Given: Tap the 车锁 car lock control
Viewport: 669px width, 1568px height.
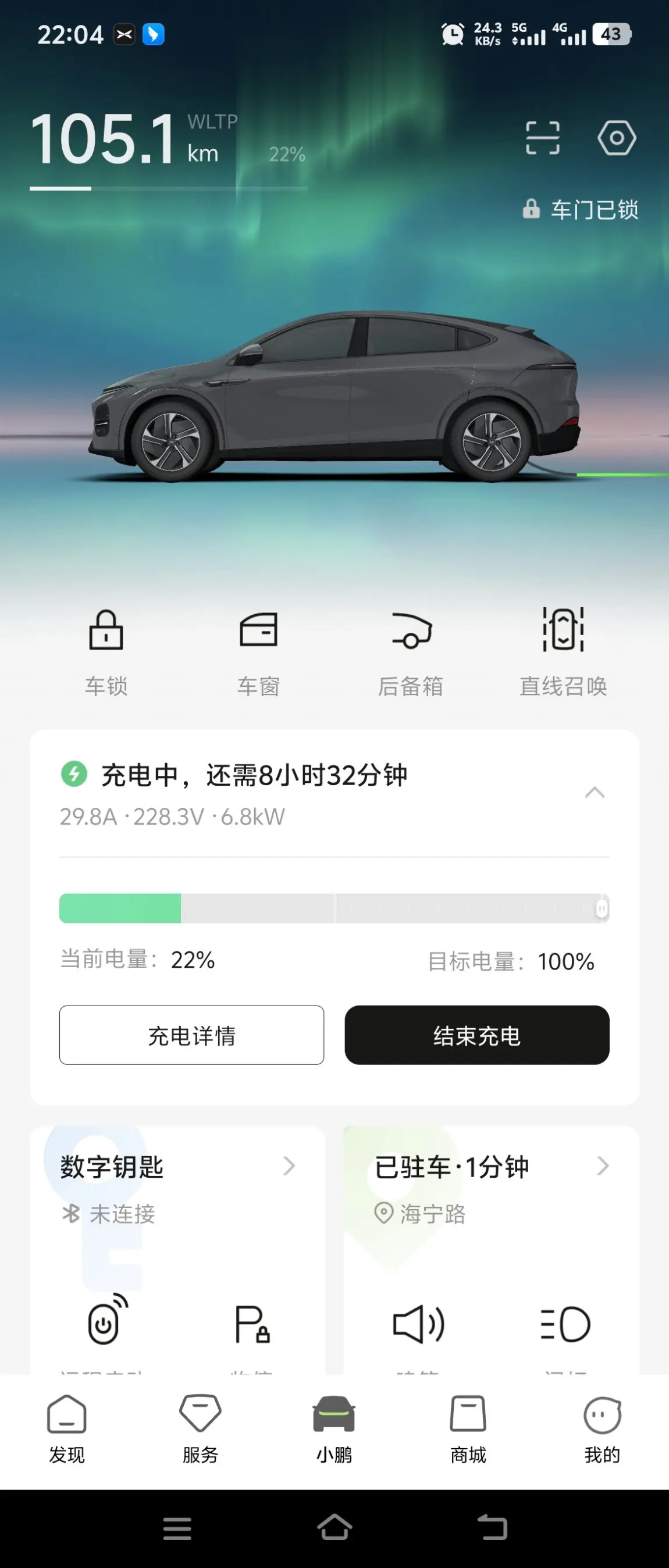Looking at the screenshot, I should [x=106, y=652].
